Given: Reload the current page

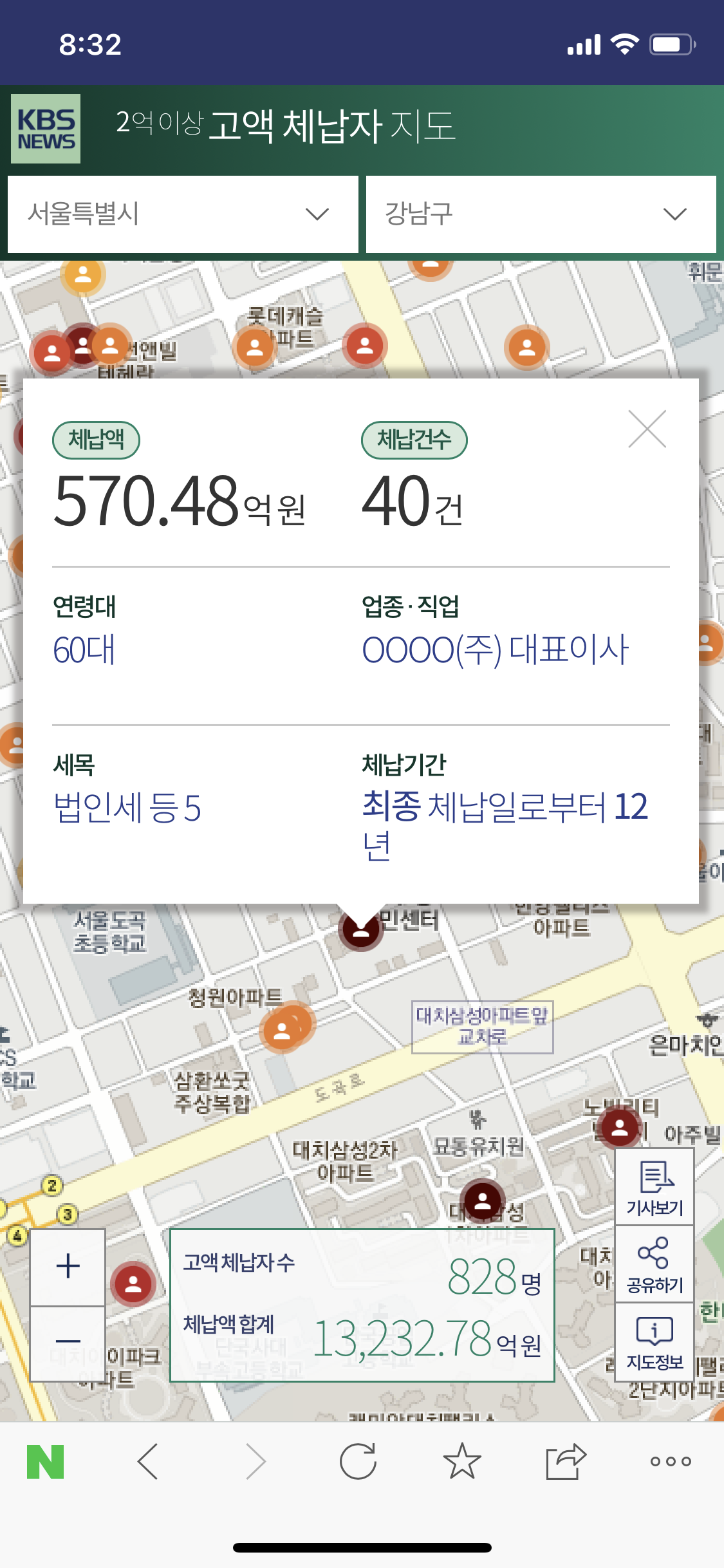Looking at the screenshot, I should (x=358, y=1462).
